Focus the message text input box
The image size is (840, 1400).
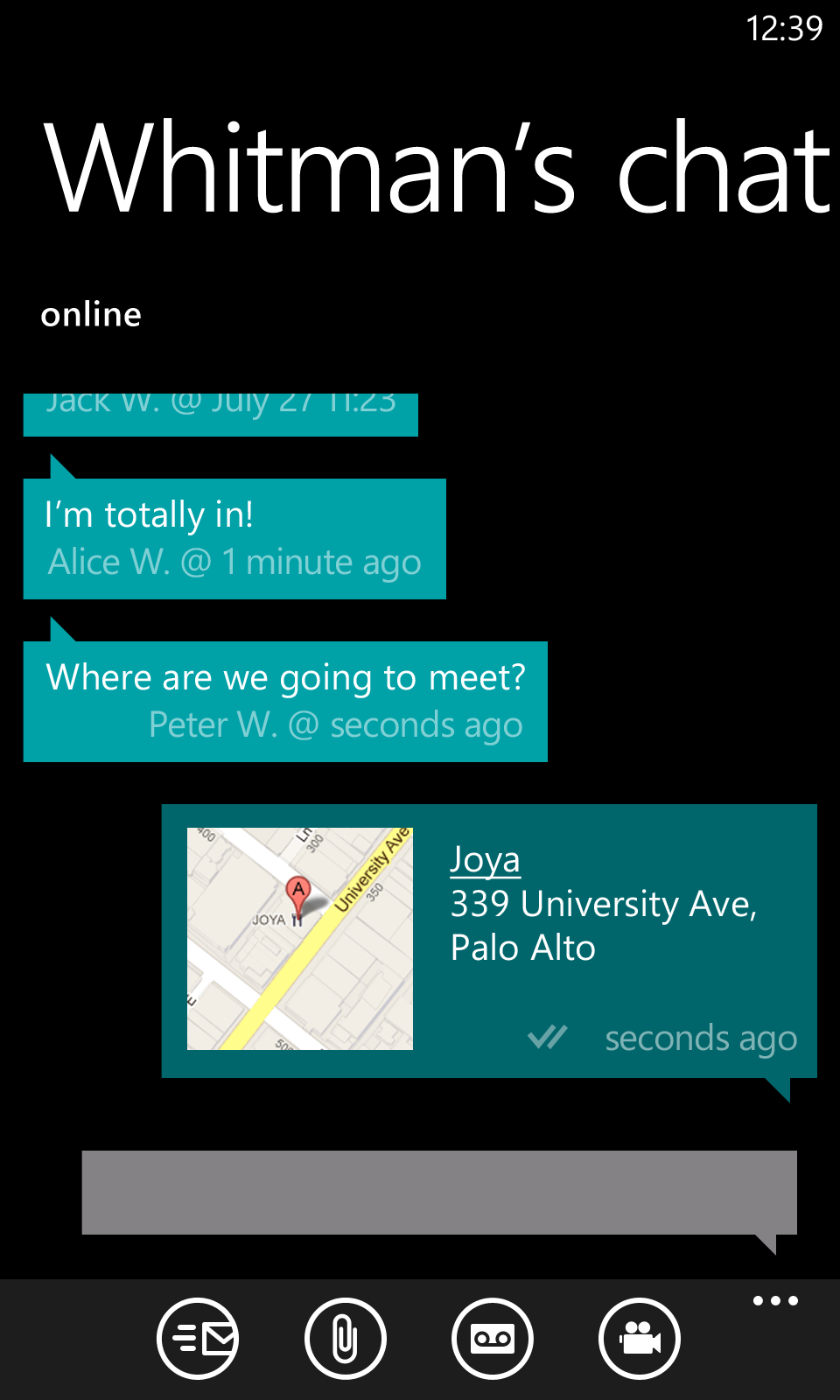coord(438,1192)
